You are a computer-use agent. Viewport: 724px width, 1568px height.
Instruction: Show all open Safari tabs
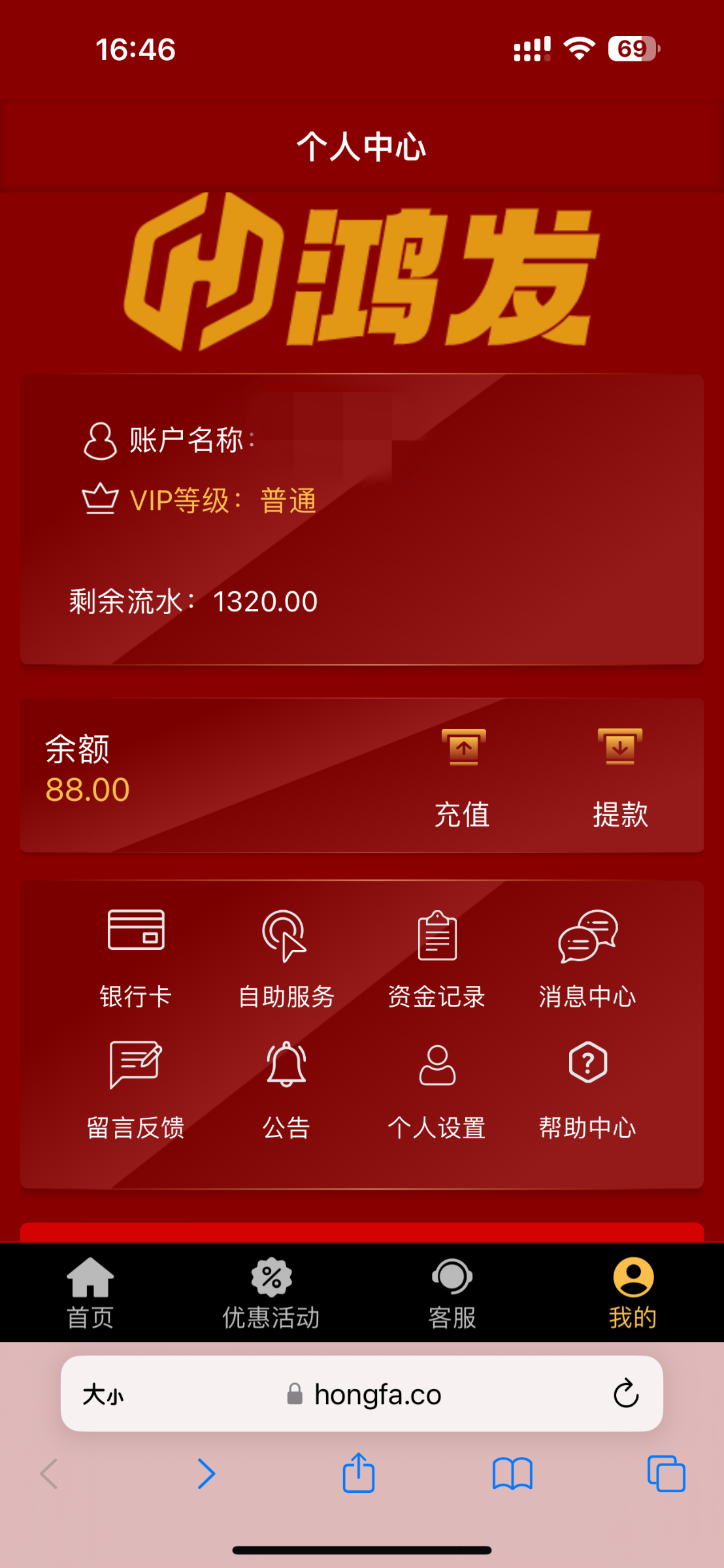666,1474
